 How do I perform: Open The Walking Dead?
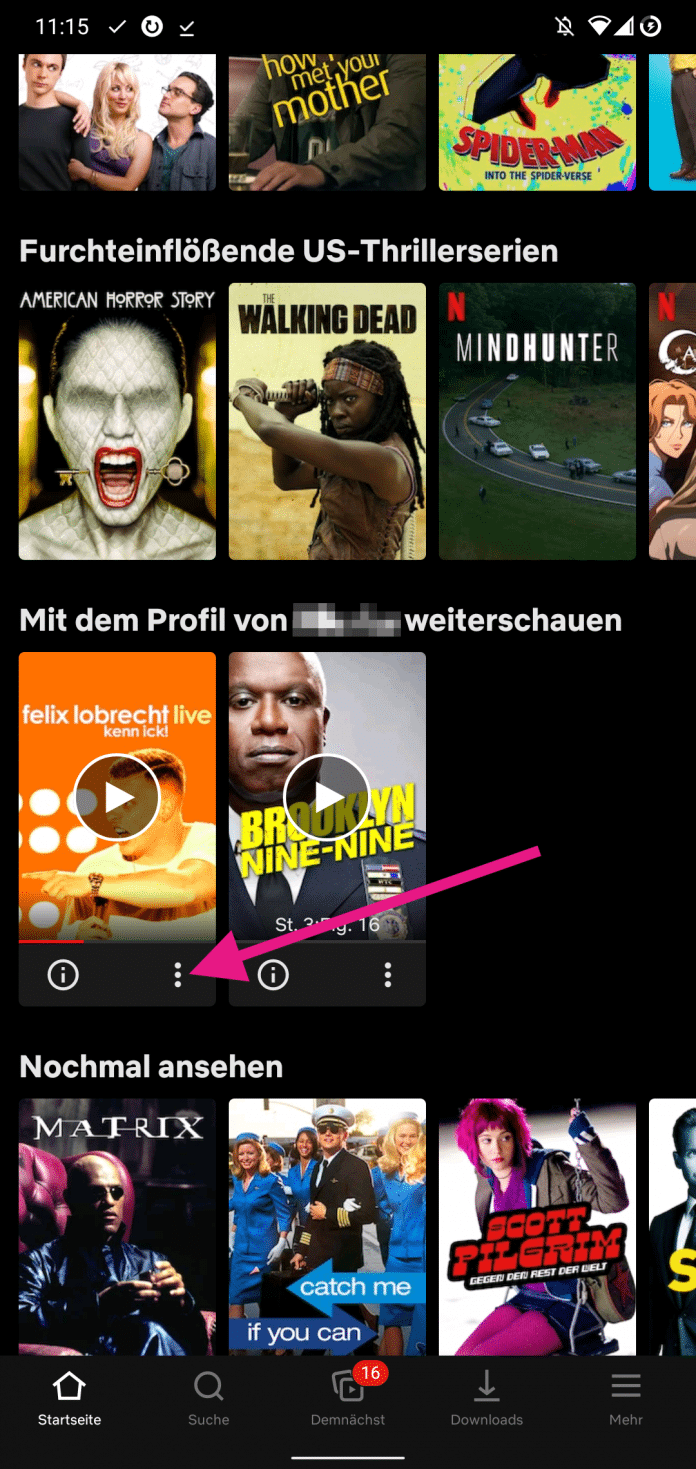tap(327, 421)
